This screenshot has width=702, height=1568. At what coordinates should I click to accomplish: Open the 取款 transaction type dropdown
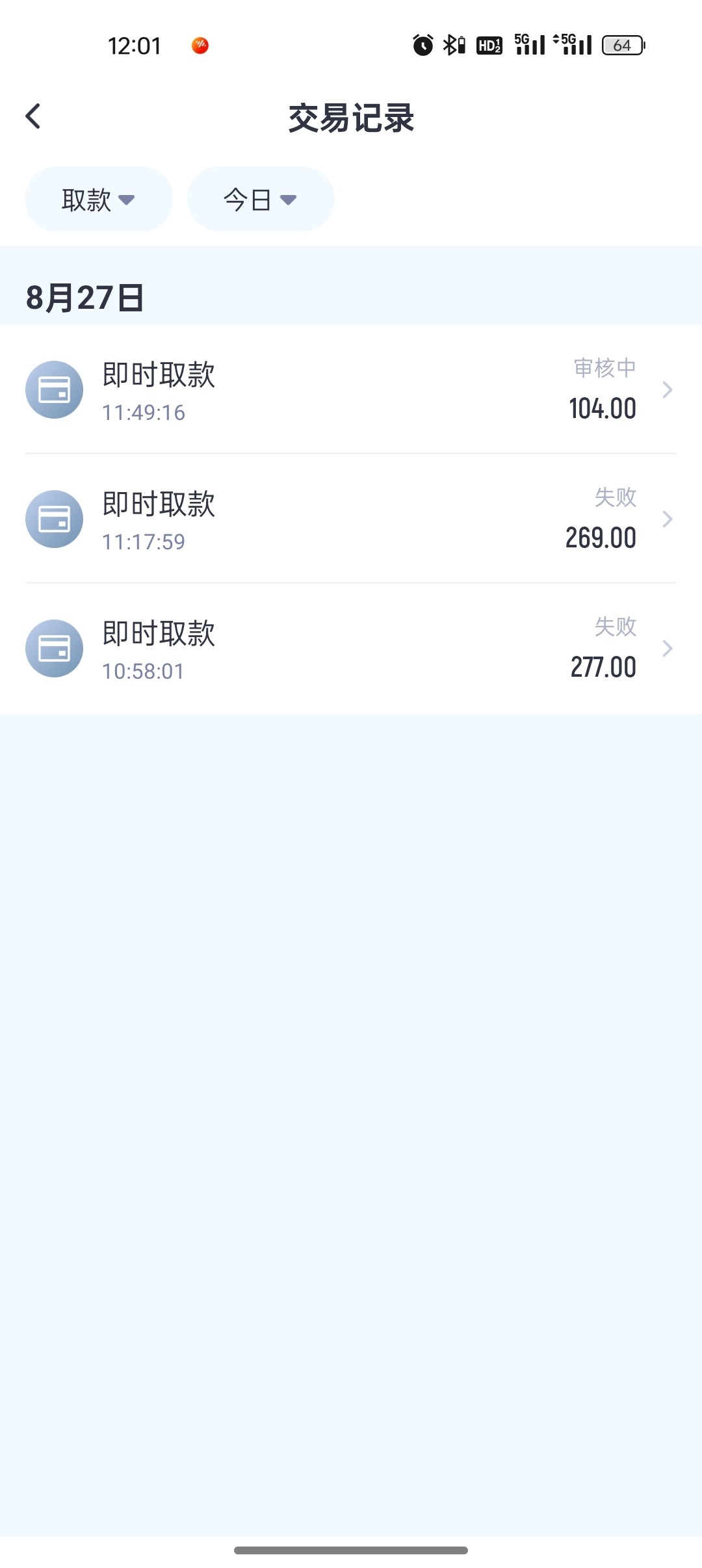coord(99,200)
